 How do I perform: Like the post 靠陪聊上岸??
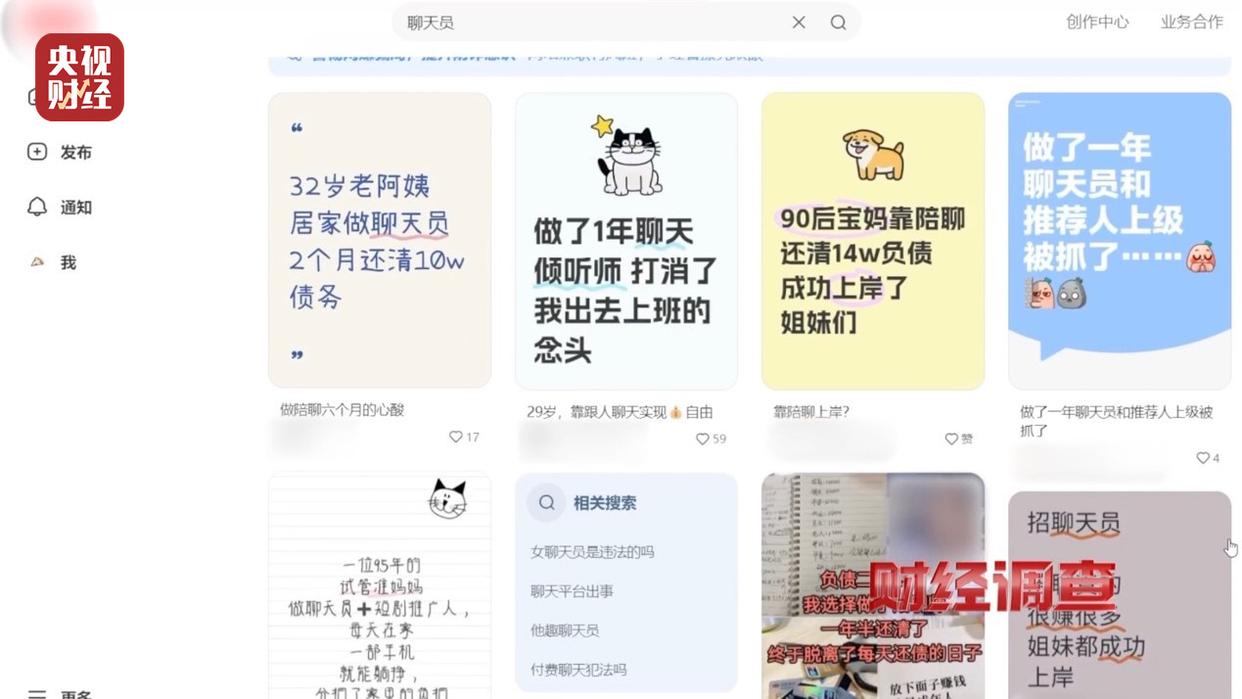coord(951,439)
